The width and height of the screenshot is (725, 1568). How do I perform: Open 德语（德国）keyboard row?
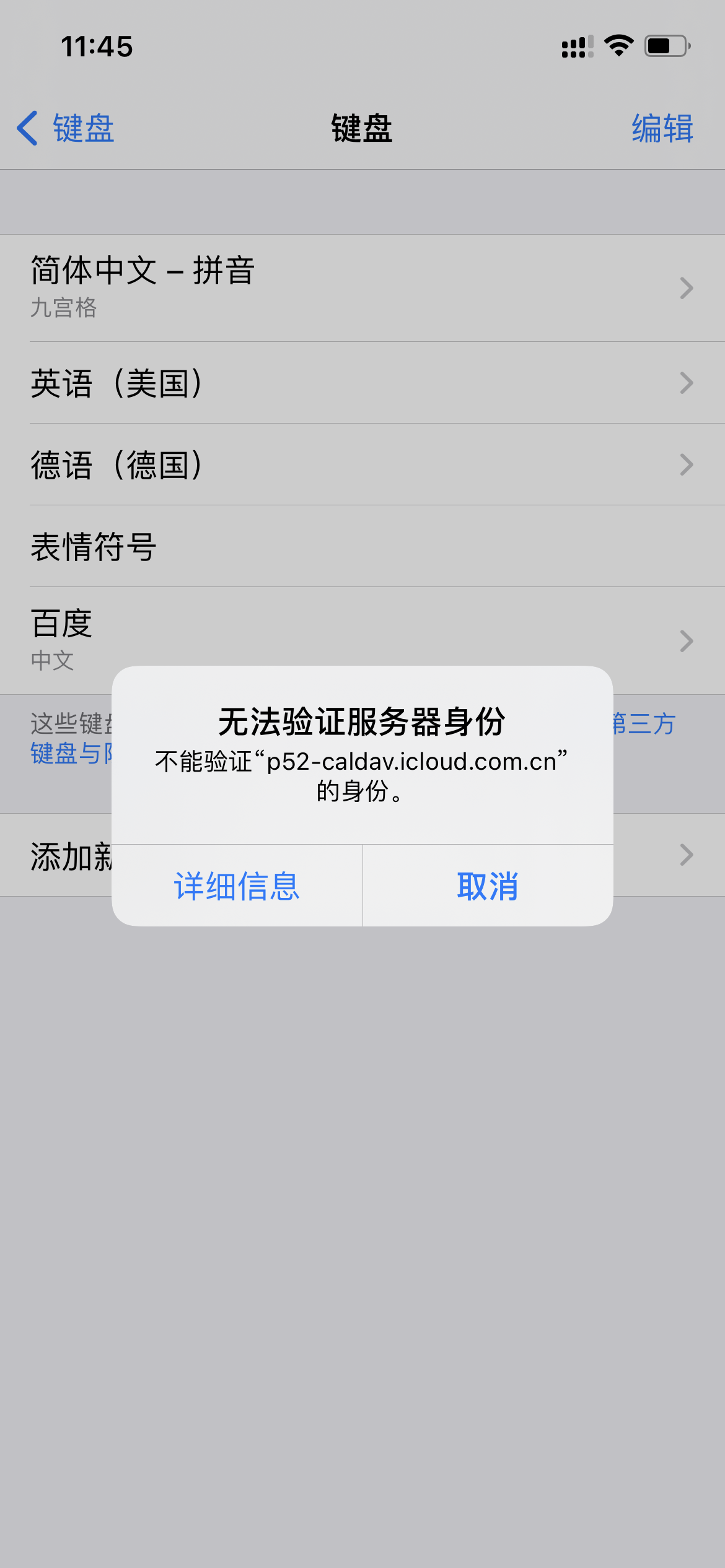tap(362, 464)
